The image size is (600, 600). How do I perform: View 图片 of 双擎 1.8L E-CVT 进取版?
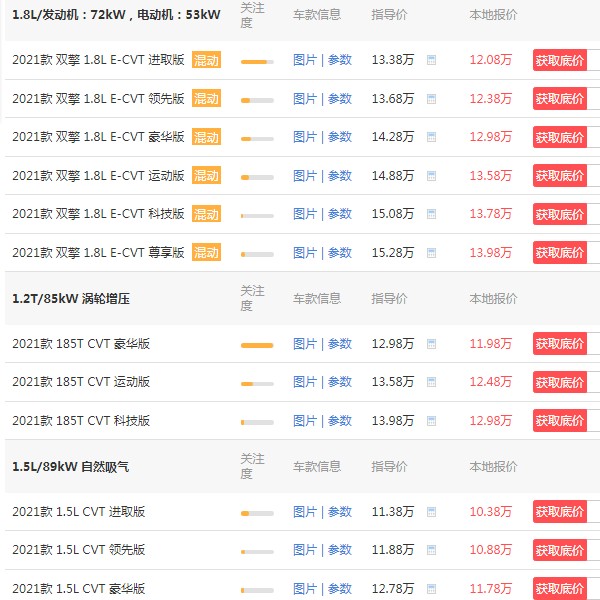(x=304, y=60)
